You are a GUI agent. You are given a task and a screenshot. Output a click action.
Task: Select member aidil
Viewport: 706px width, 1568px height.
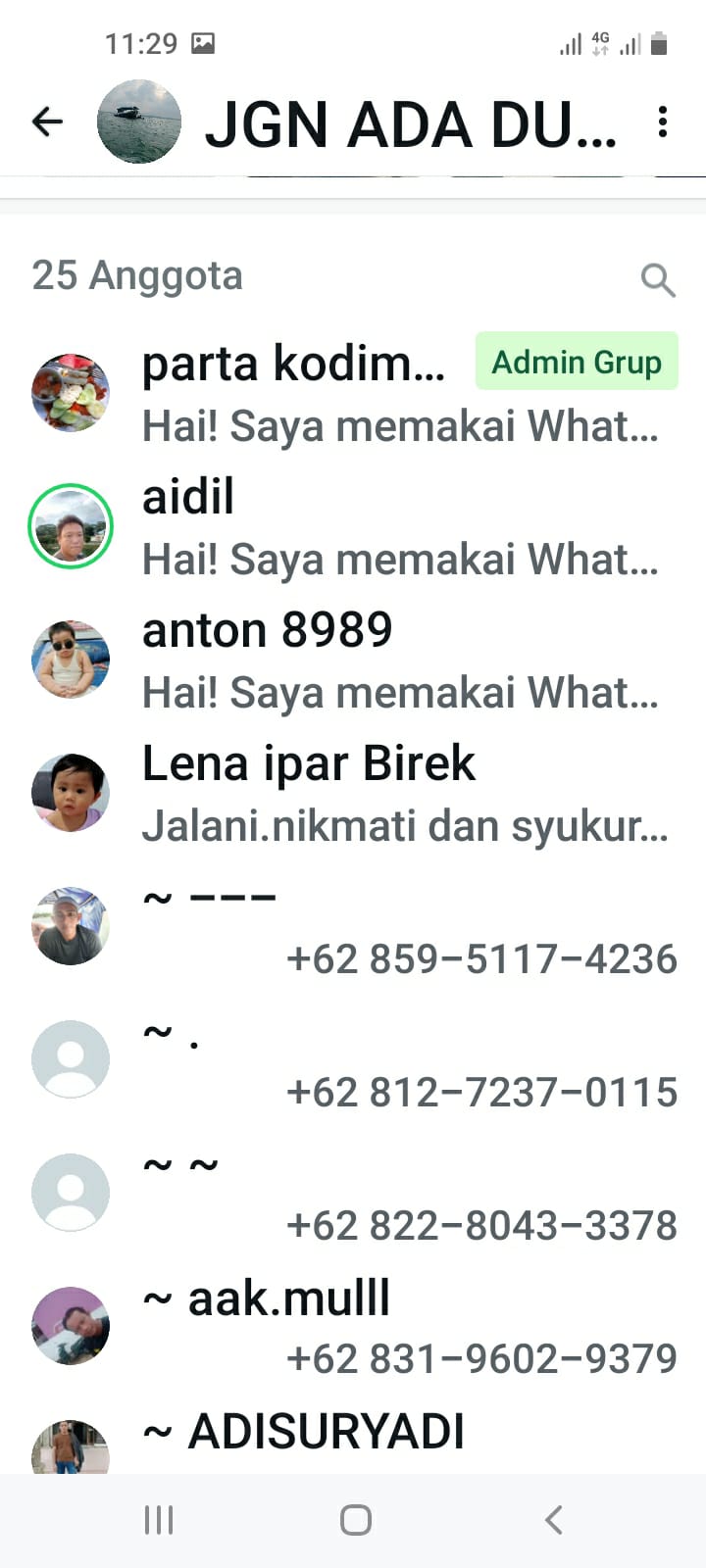click(353, 526)
